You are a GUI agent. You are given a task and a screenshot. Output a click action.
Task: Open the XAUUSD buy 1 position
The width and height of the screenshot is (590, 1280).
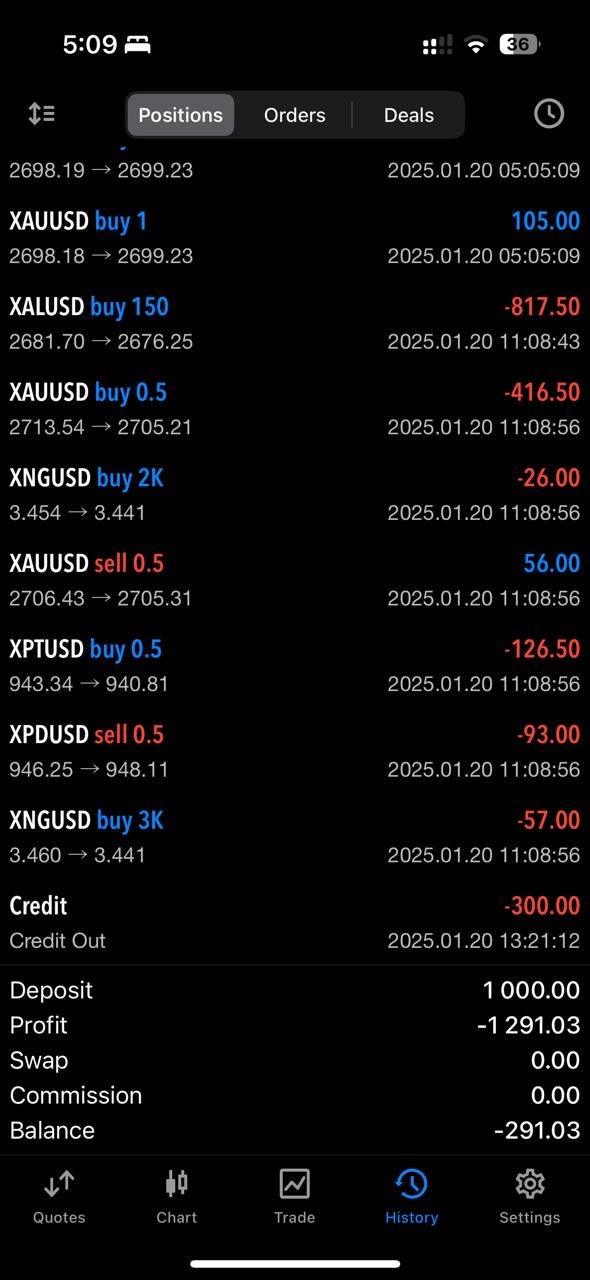click(295, 238)
